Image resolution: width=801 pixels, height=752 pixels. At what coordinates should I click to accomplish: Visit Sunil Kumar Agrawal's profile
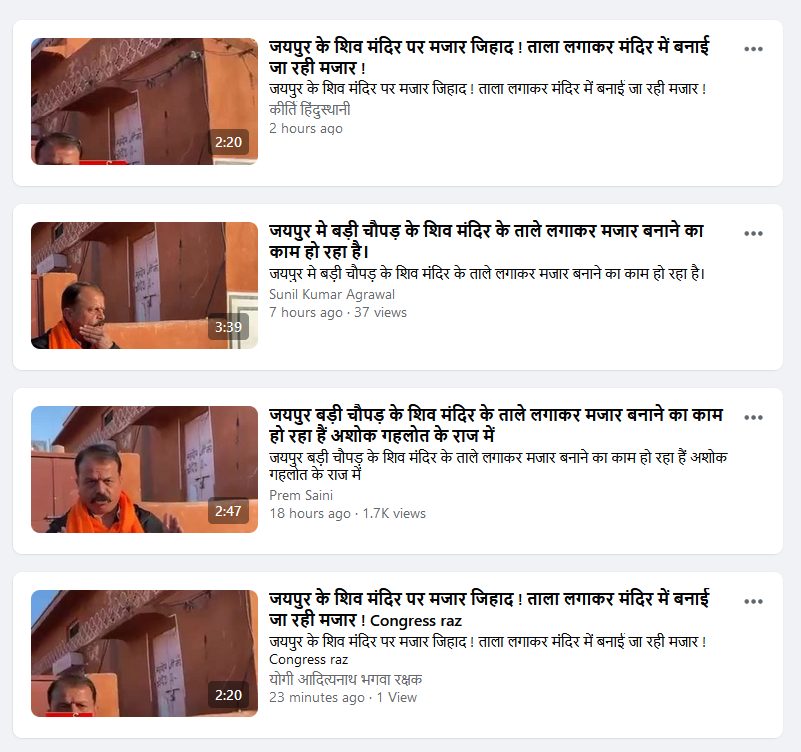click(x=332, y=294)
